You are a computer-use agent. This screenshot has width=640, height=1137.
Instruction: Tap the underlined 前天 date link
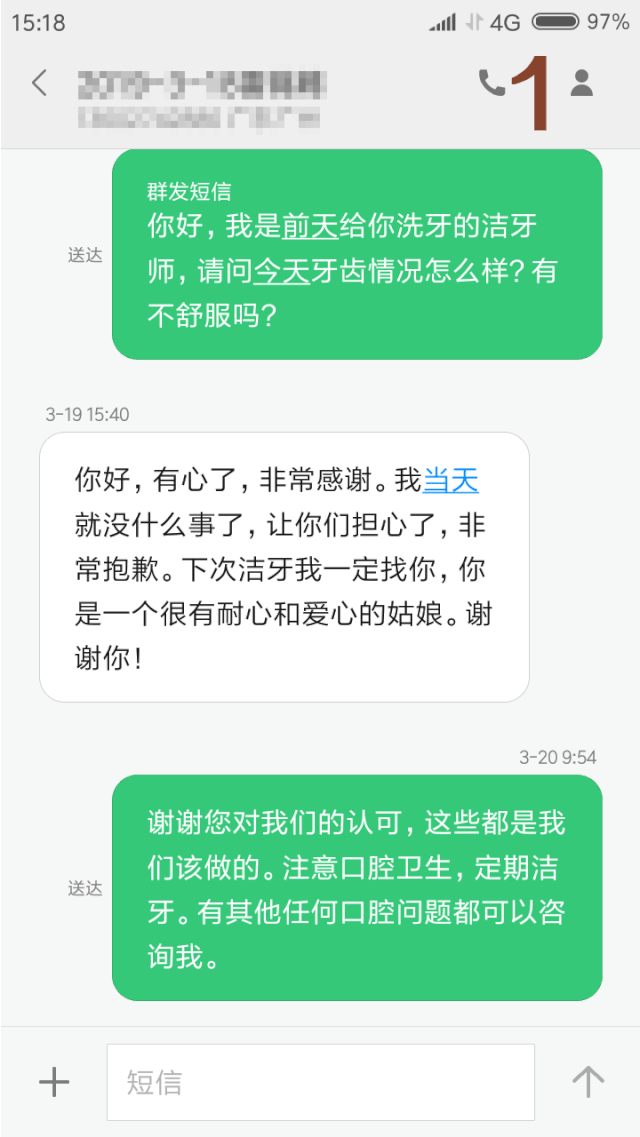pos(310,227)
